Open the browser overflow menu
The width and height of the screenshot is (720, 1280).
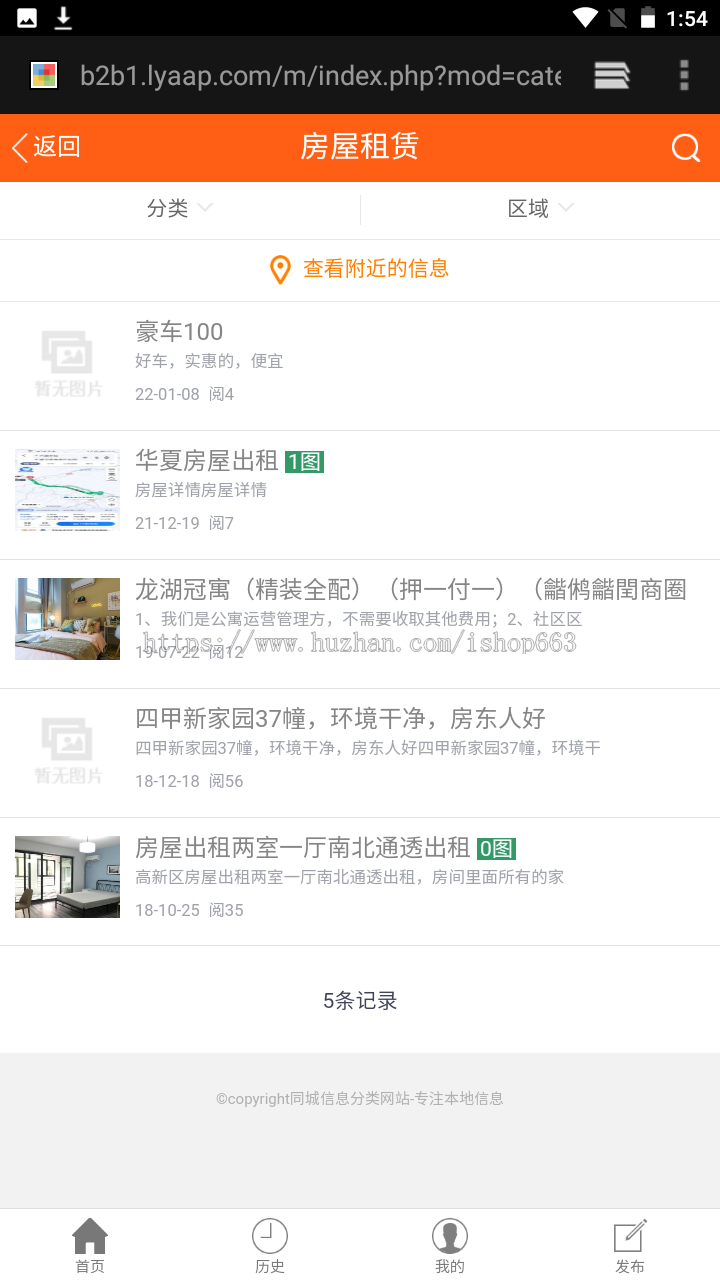click(684, 76)
